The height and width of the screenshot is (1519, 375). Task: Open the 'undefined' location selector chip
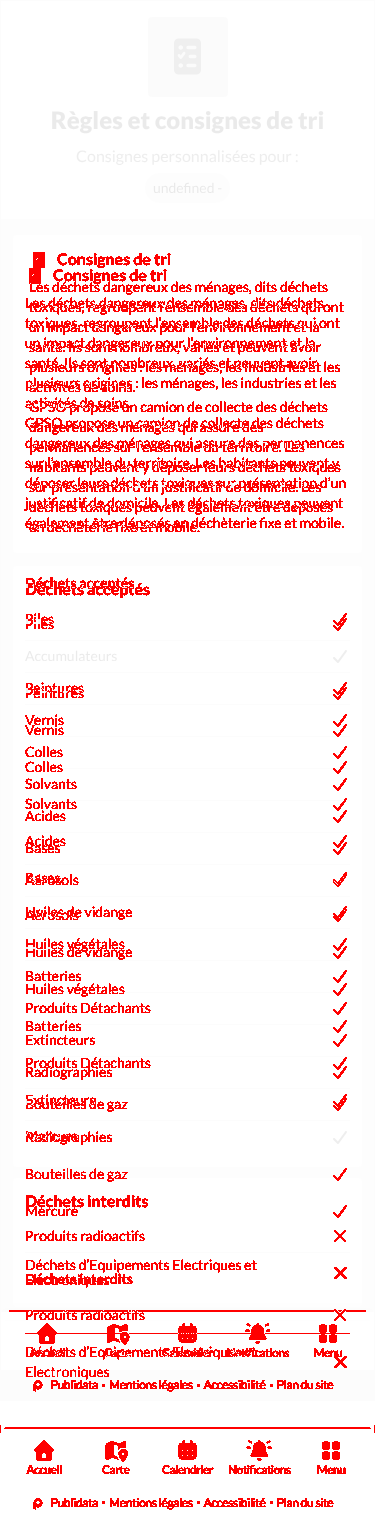[187, 188]
